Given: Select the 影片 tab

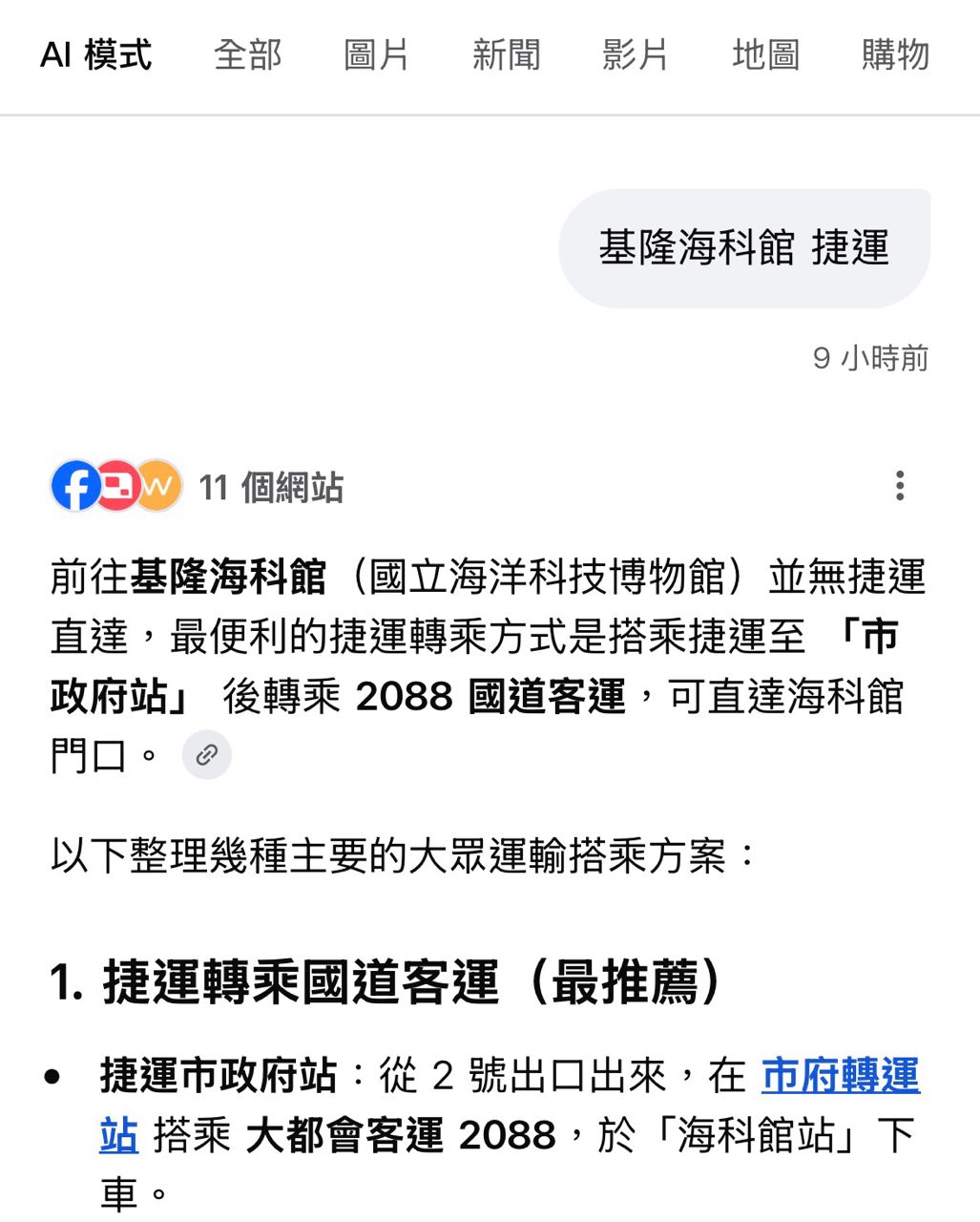Looking at the screenshot, I should [x=636, y=55].
